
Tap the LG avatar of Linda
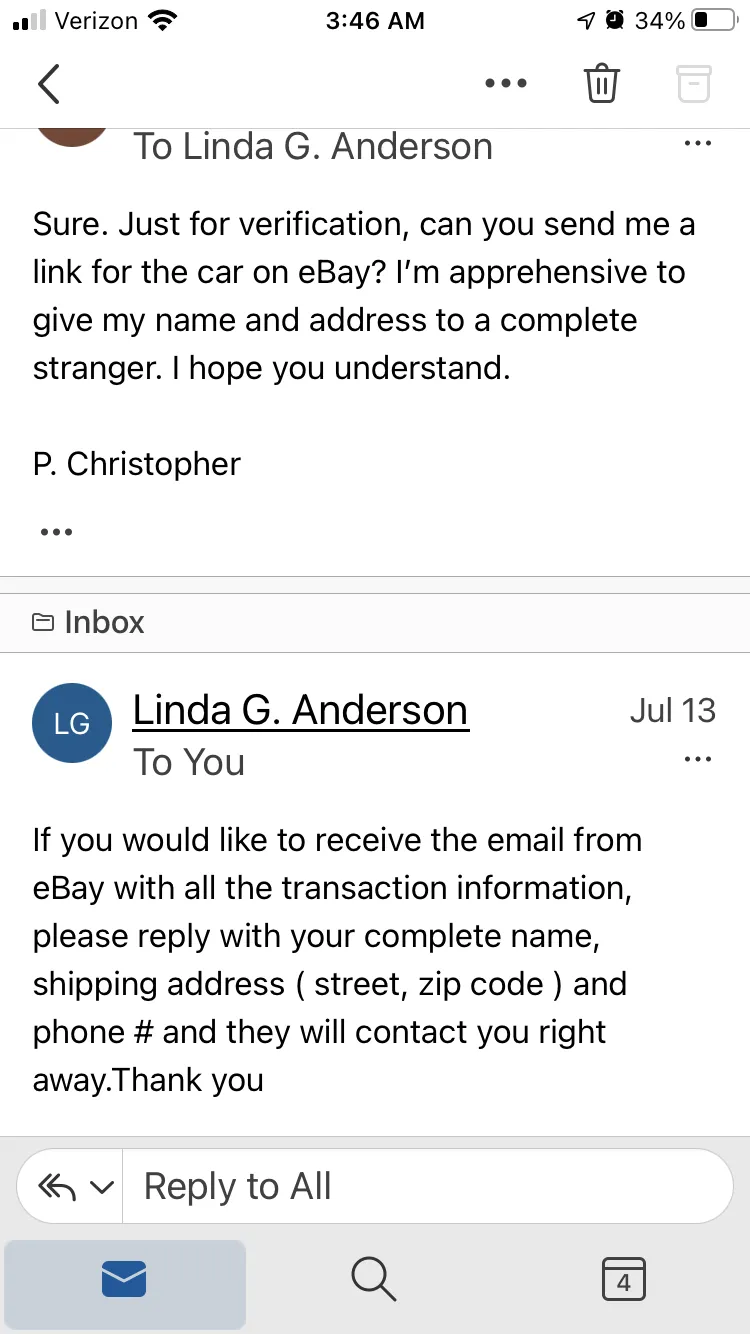pyautogui.click(x=72, y=724)
